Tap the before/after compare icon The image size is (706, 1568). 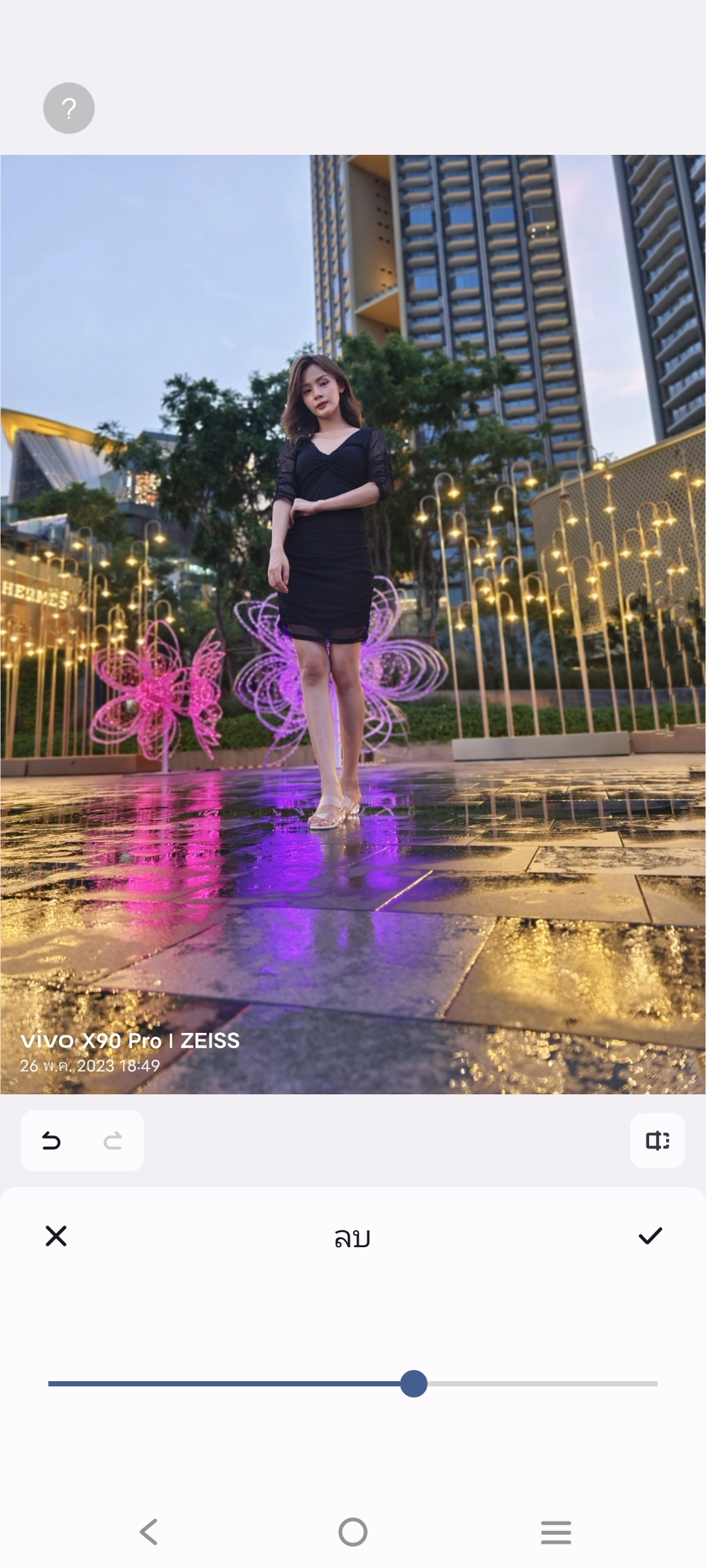pos(658,1141)
